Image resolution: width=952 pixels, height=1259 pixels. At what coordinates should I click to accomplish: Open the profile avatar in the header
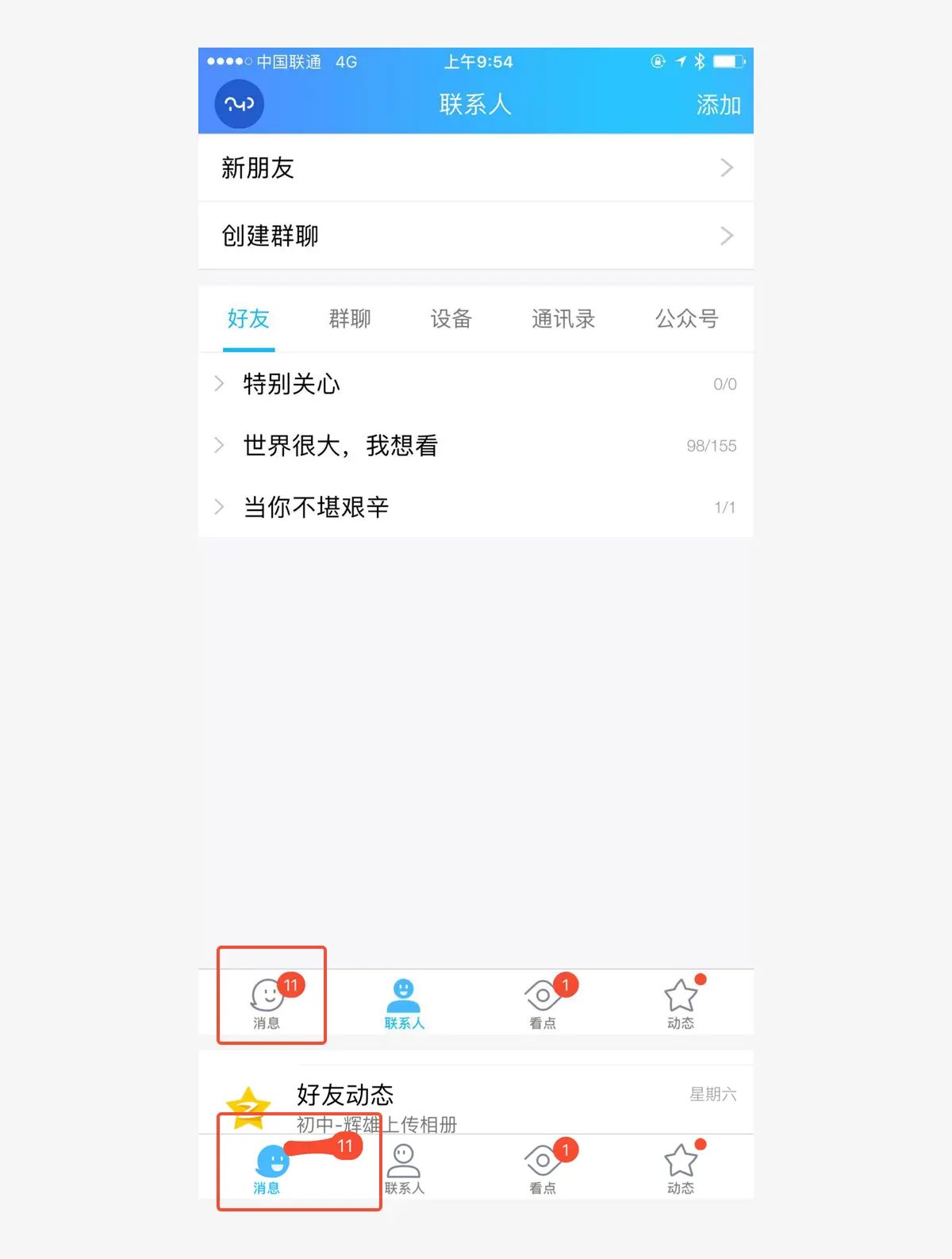click(x=239, y=104)
